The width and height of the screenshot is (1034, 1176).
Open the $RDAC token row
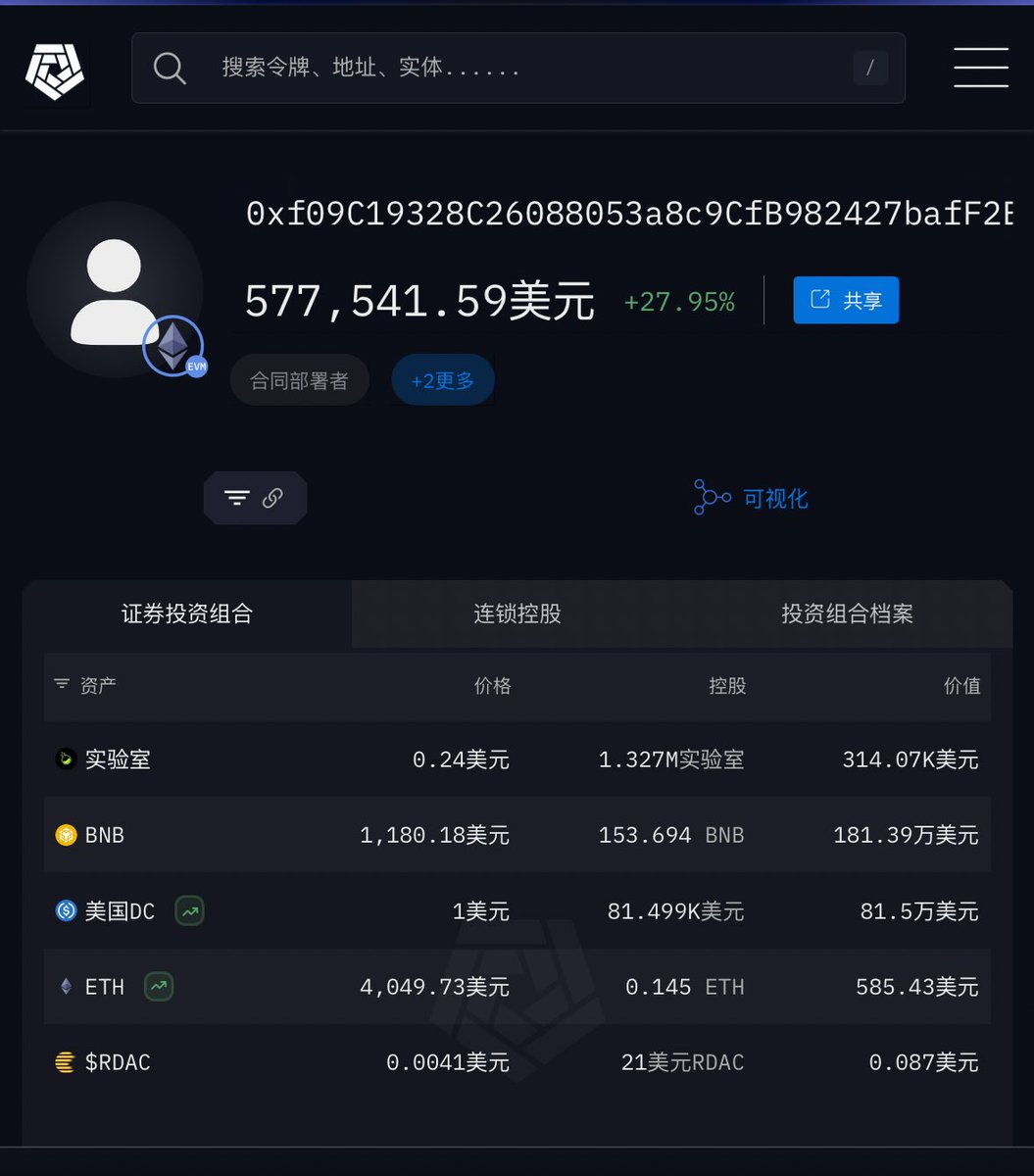(117, 1062)
